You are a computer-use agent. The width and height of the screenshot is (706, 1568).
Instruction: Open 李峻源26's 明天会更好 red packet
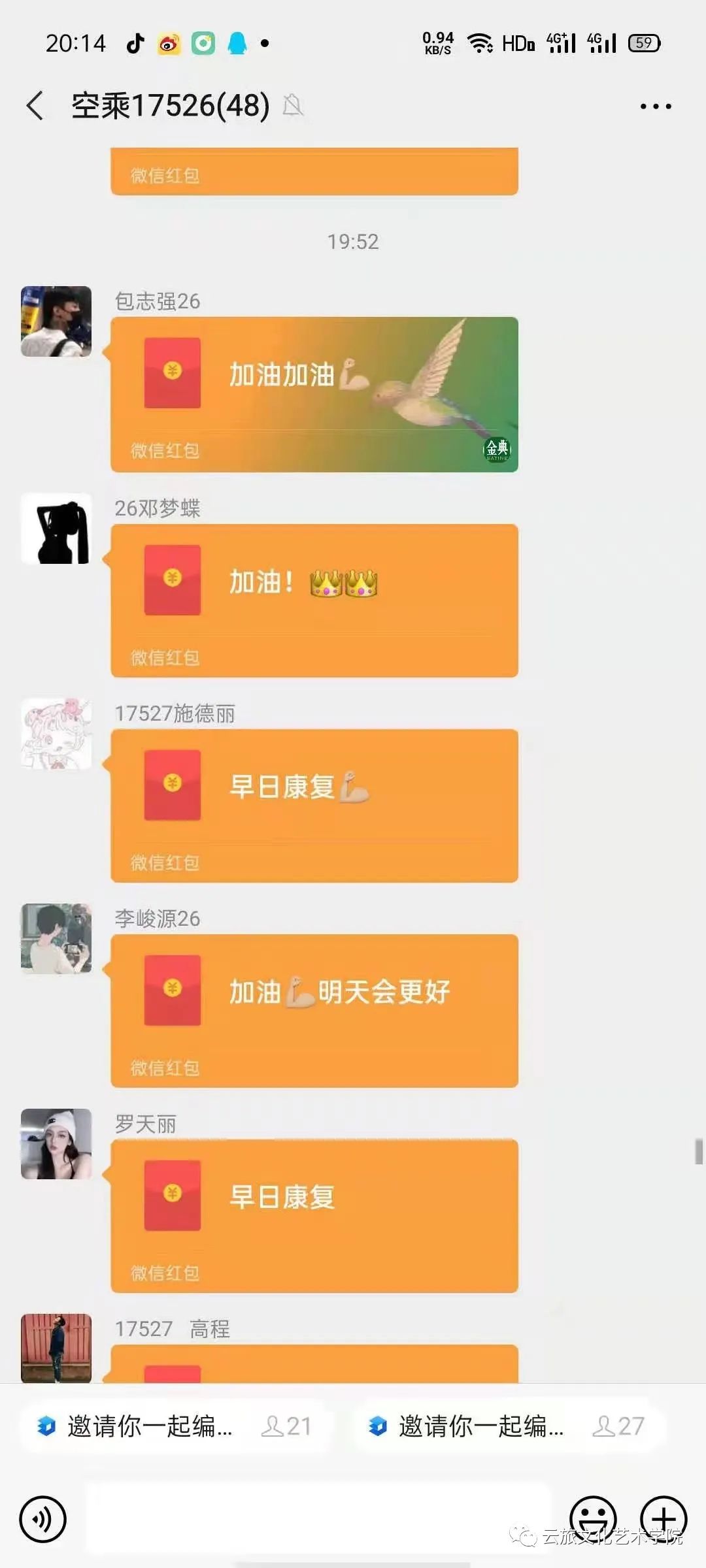pyautogui.click(x=314, y=1010)
